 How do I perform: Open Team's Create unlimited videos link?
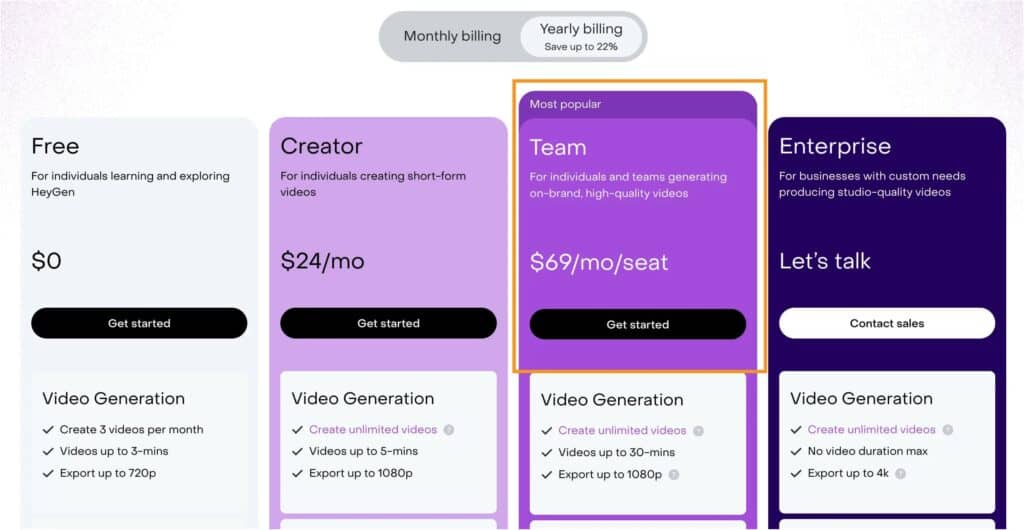point(622,430)
